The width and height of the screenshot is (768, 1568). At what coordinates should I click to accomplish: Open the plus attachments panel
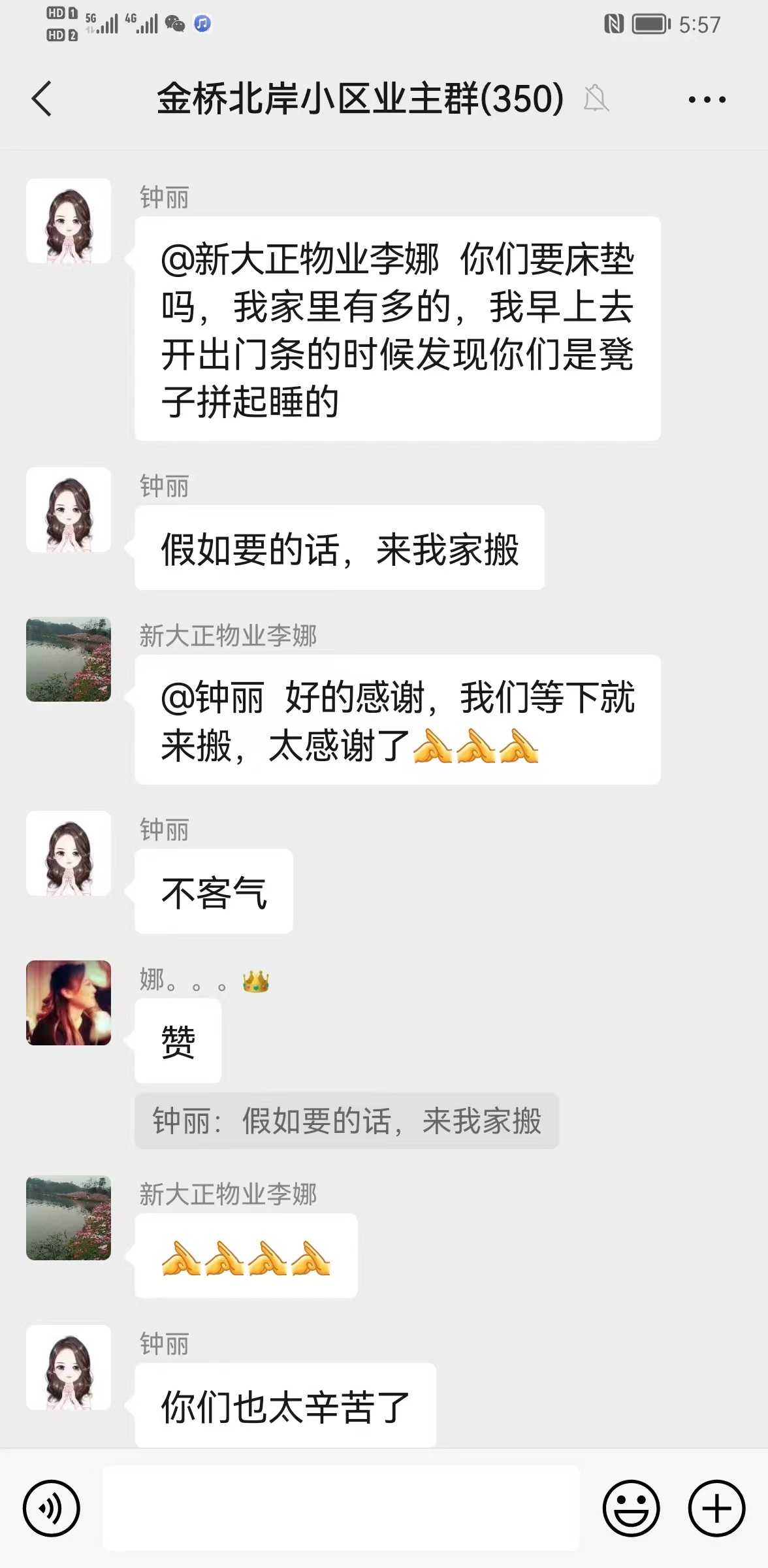(x=716, y=1508)
